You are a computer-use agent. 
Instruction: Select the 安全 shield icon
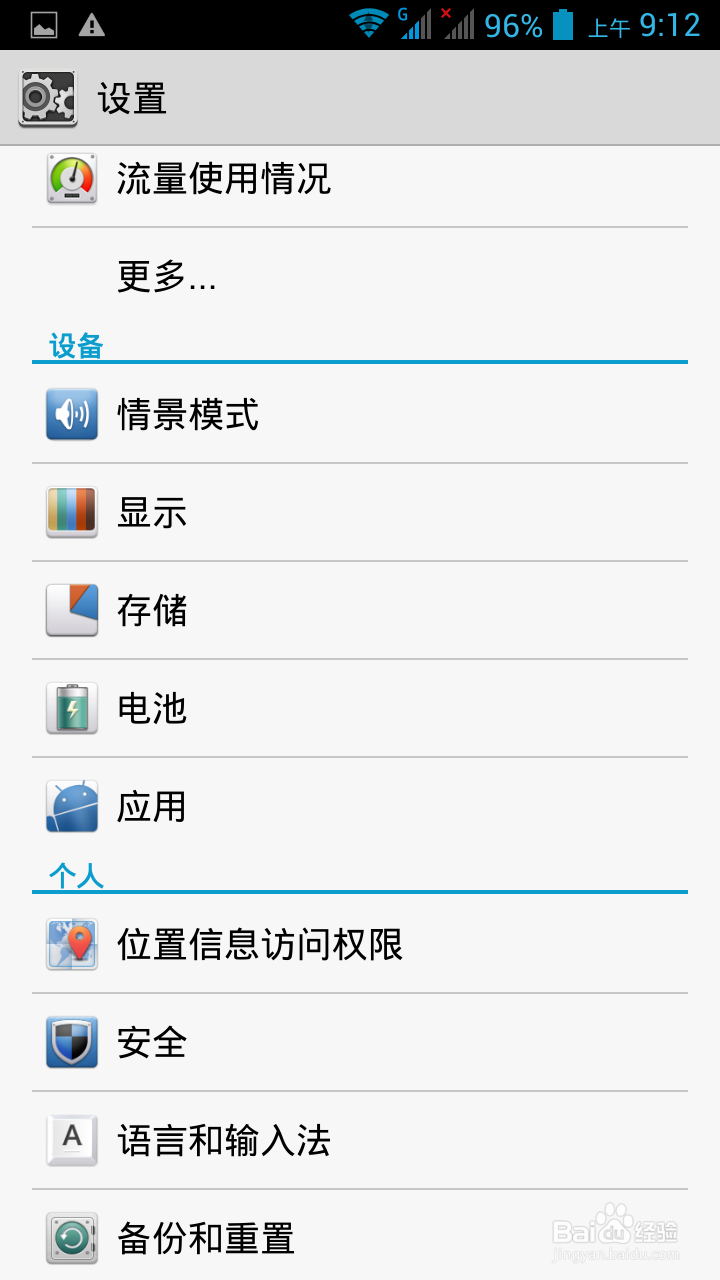pos(70,1042)
